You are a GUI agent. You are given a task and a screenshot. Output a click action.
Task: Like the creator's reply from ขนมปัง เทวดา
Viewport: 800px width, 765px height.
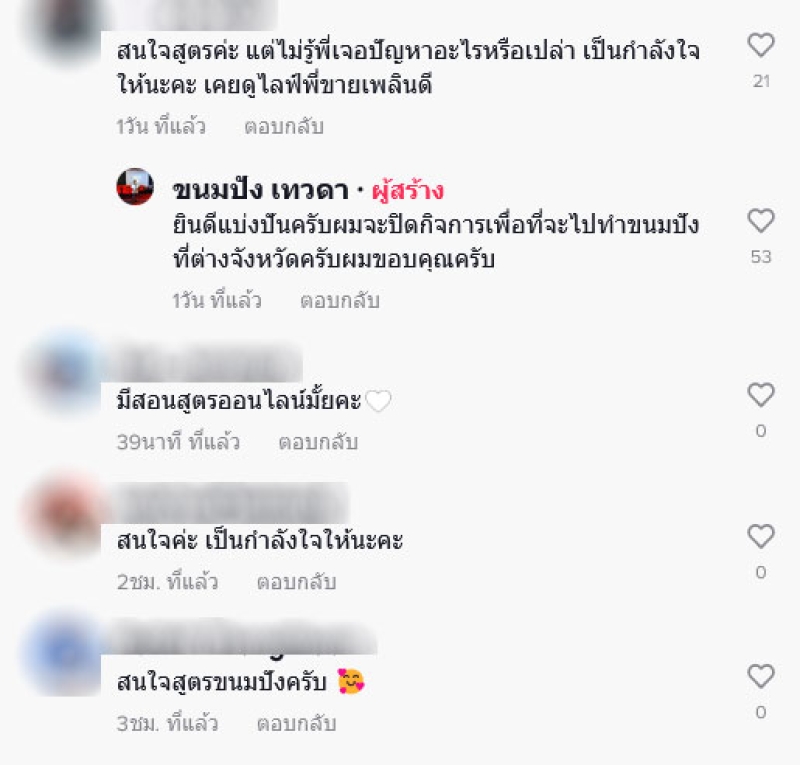(x=761, y=221)
